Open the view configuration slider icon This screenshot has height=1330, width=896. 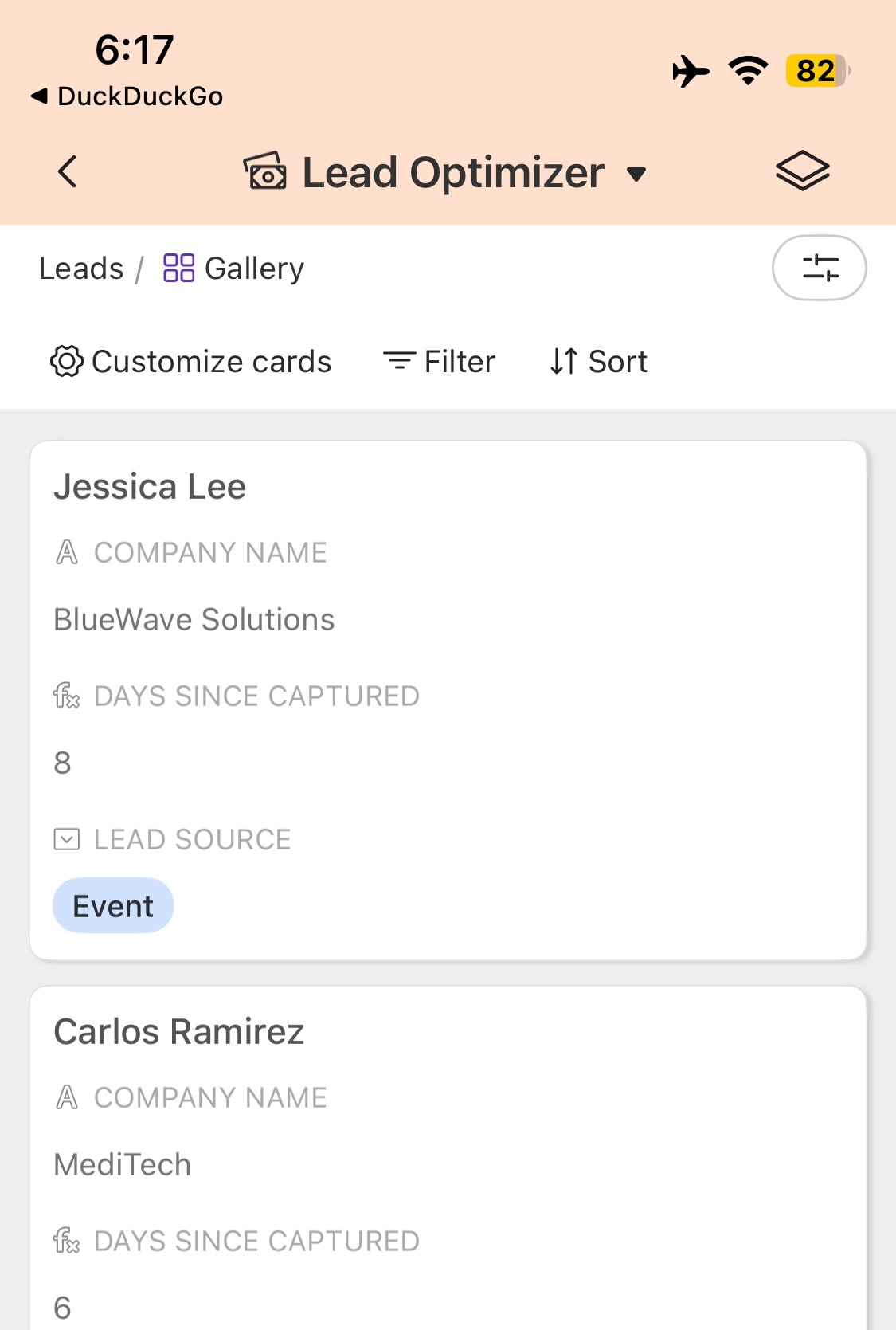coord(819,268)
